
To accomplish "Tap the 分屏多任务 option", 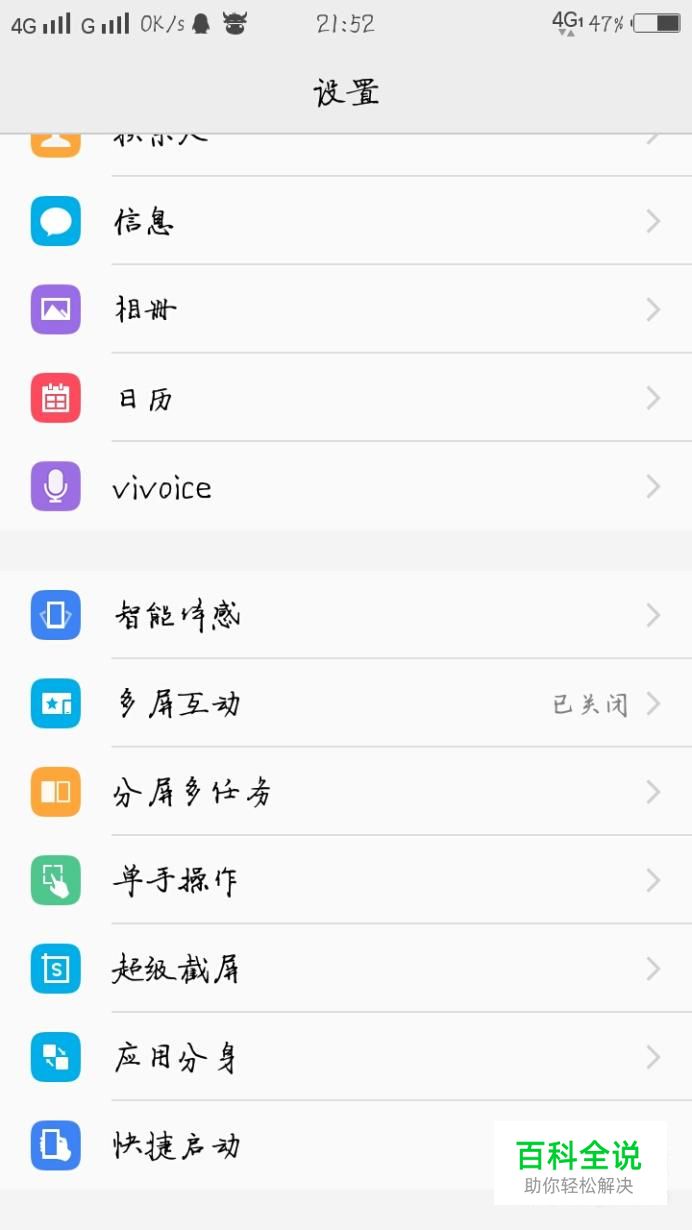I will [x=346, y=792].
